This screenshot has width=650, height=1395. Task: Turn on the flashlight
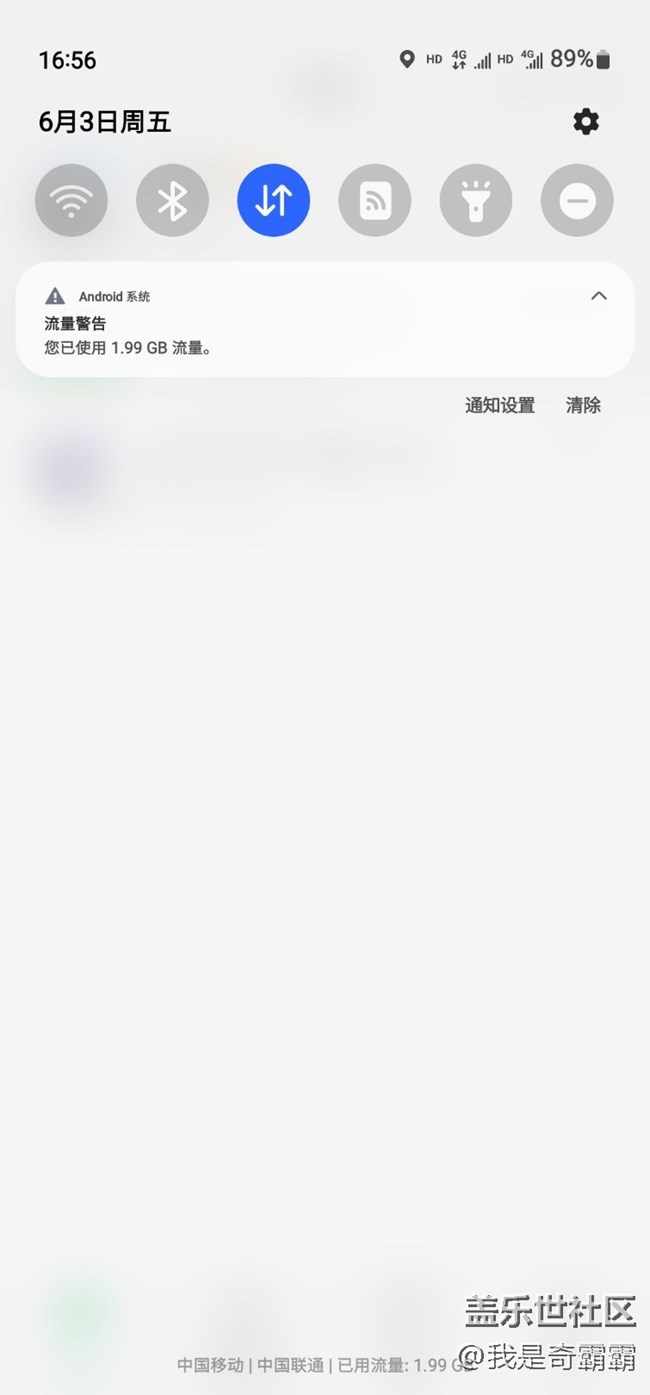tap(476, 201)
